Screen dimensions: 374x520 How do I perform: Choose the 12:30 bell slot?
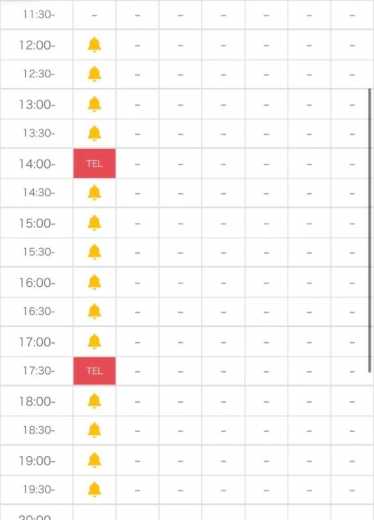[x=94, y=74]
